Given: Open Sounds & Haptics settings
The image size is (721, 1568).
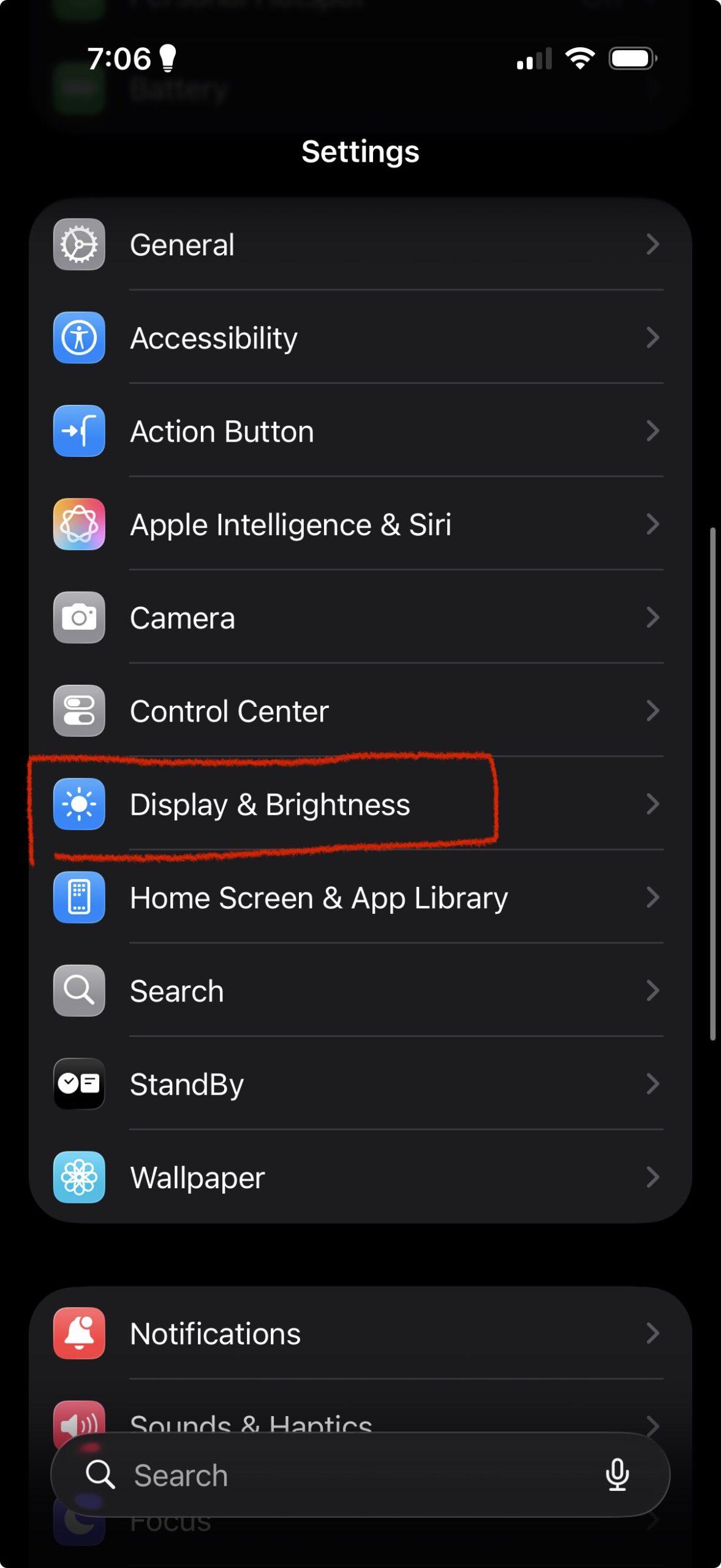Looking at the screenshot, I should (306, 1421).
